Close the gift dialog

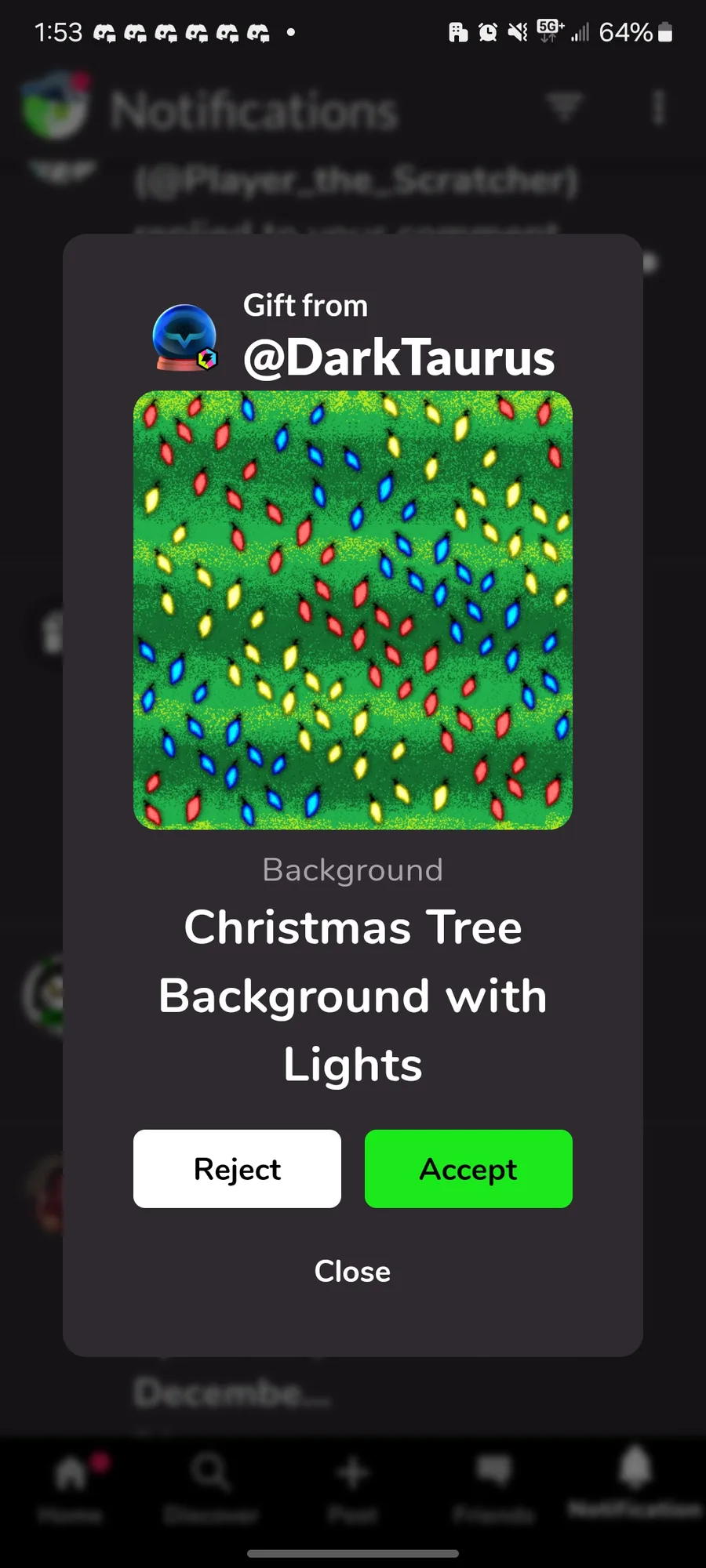click(x=352, y=1272)
